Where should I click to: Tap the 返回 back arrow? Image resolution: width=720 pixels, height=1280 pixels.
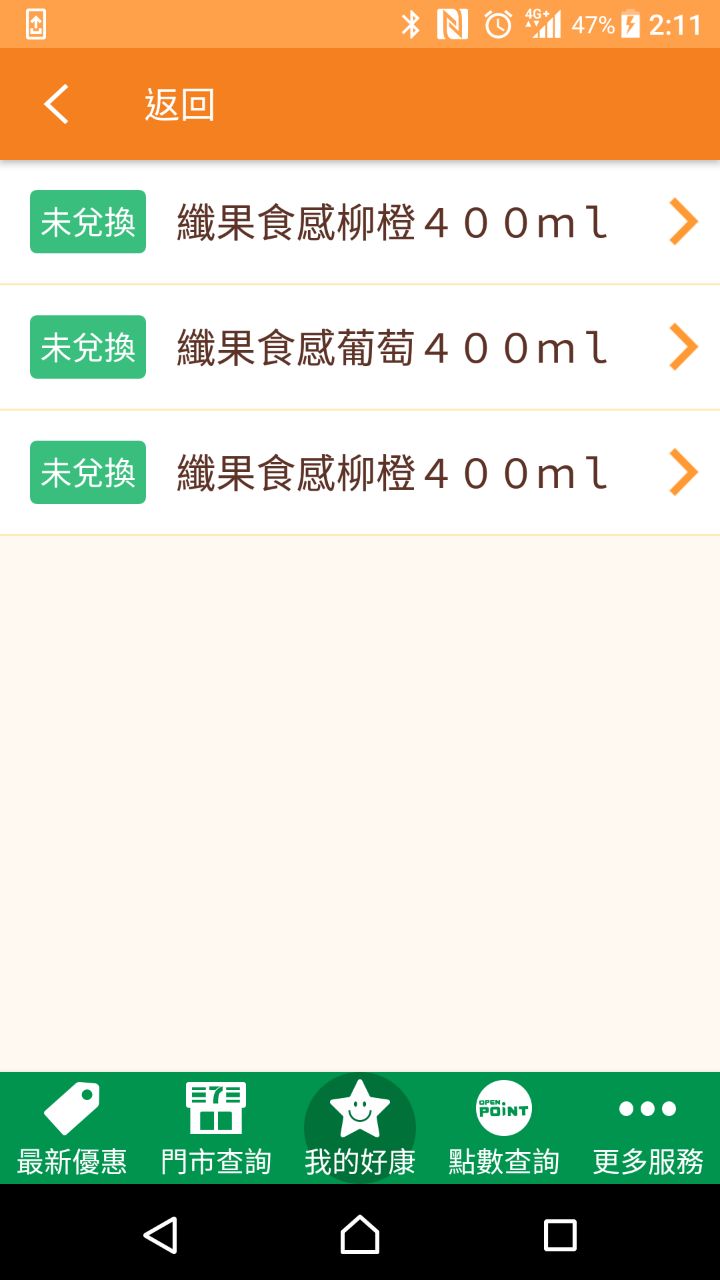57,105
